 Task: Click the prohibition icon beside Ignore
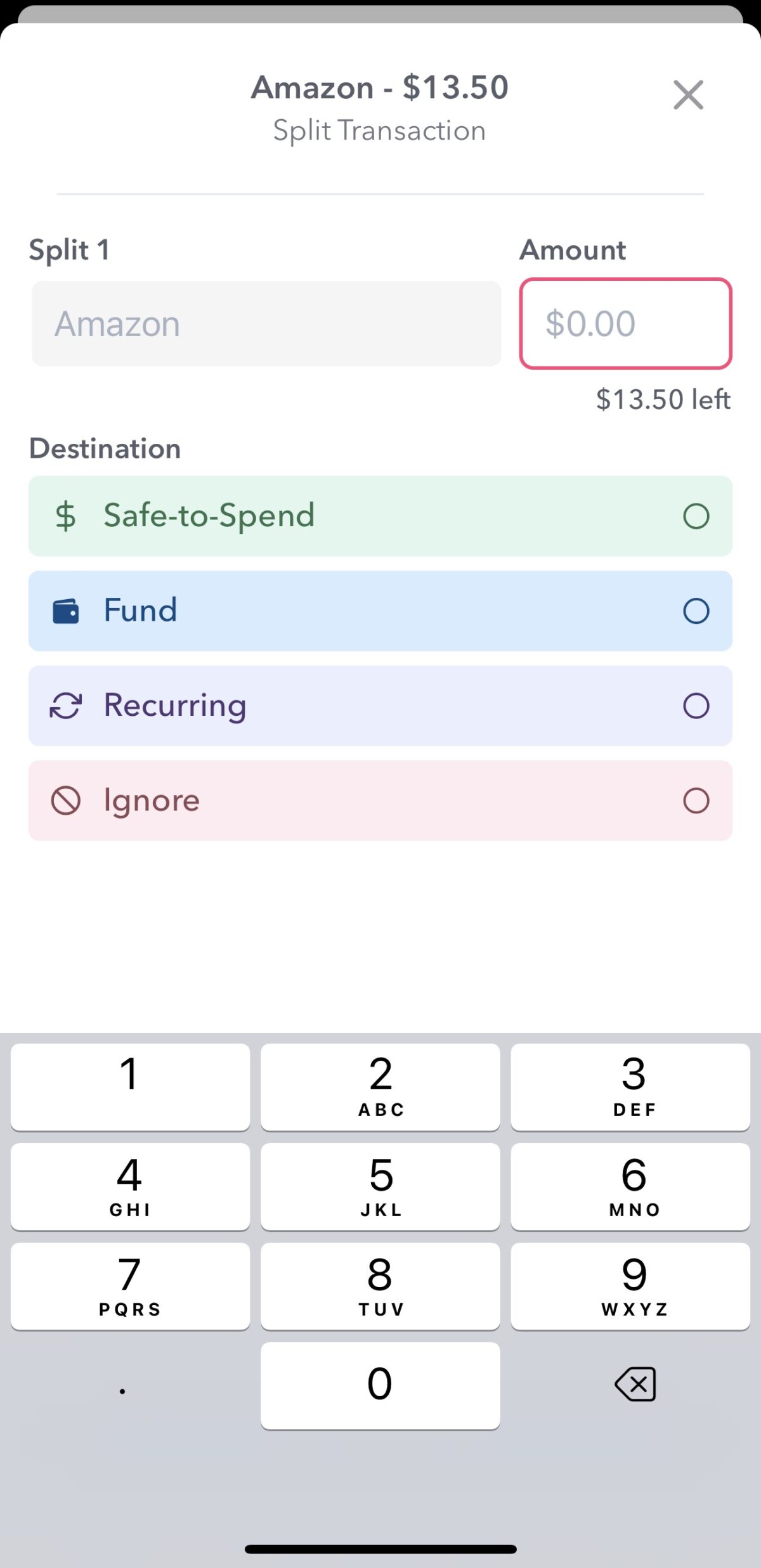click(66, 800)
